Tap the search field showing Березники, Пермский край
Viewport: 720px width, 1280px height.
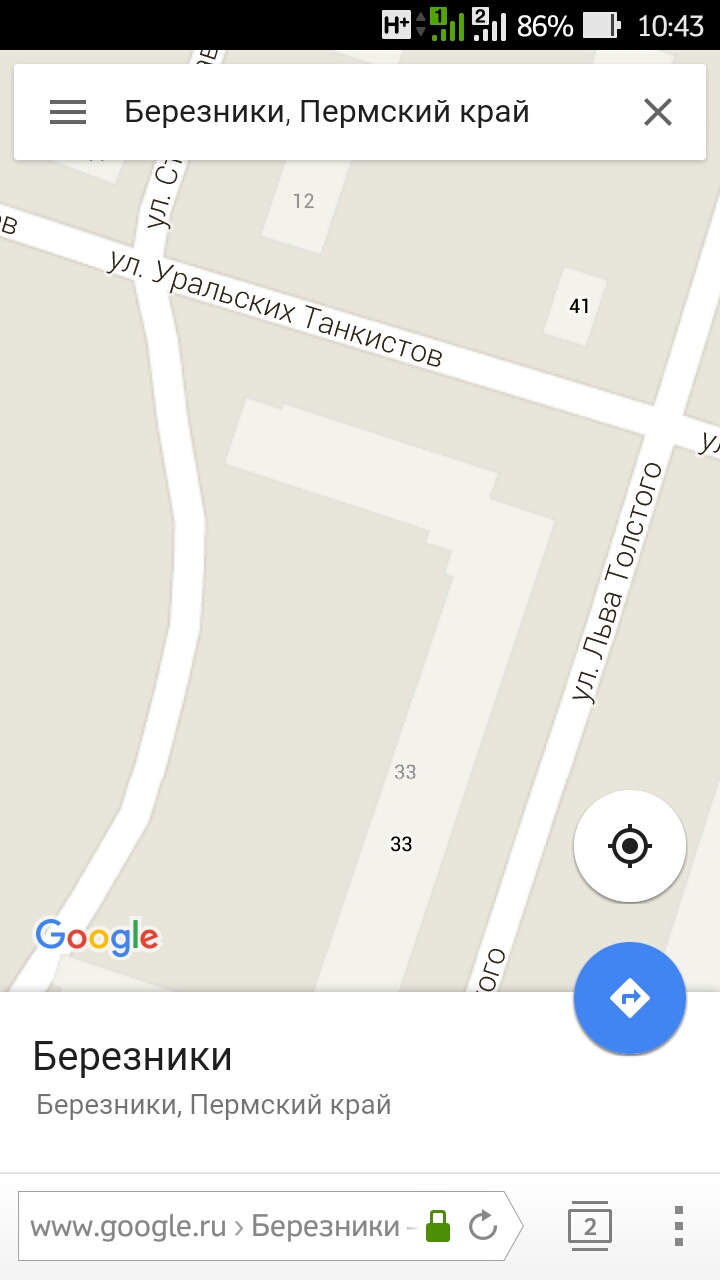tap(326, 112)
